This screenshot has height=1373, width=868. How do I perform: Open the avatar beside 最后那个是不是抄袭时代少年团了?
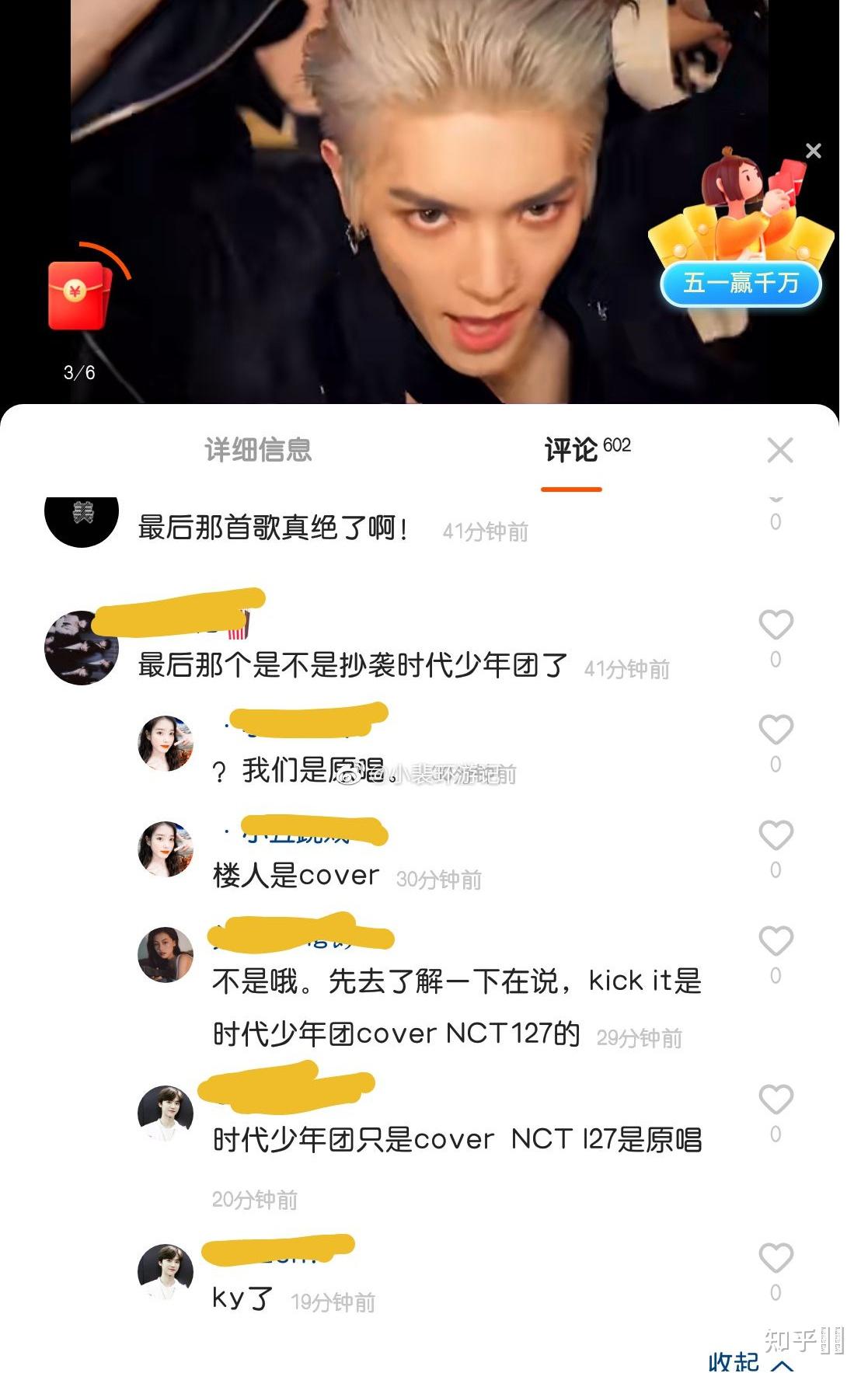(x=81, y=648)
